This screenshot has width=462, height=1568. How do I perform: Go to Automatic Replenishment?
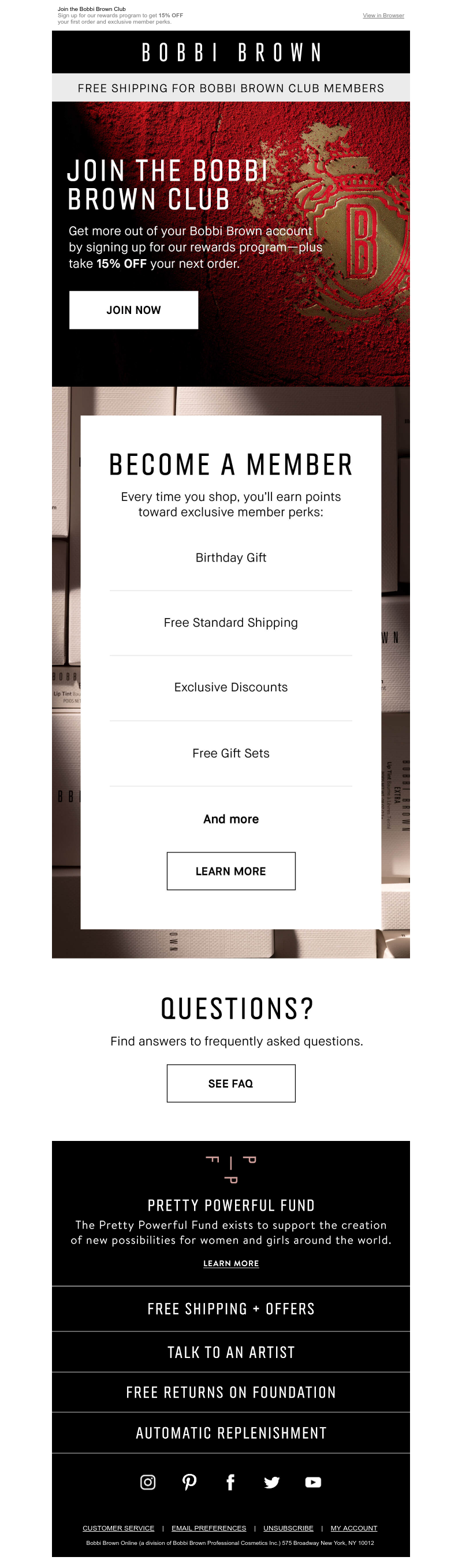230,1433
